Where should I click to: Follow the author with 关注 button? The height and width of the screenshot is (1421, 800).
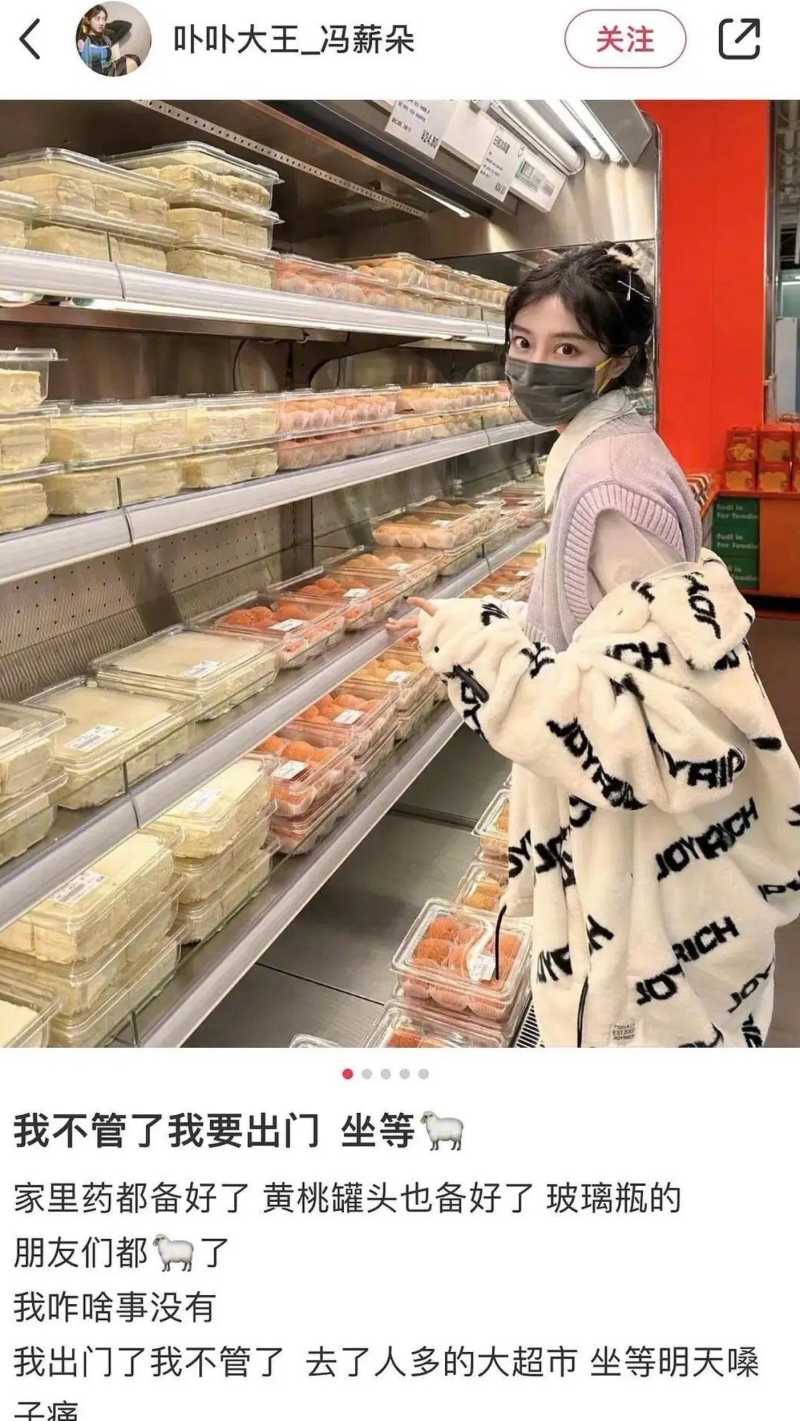(625, 40)
